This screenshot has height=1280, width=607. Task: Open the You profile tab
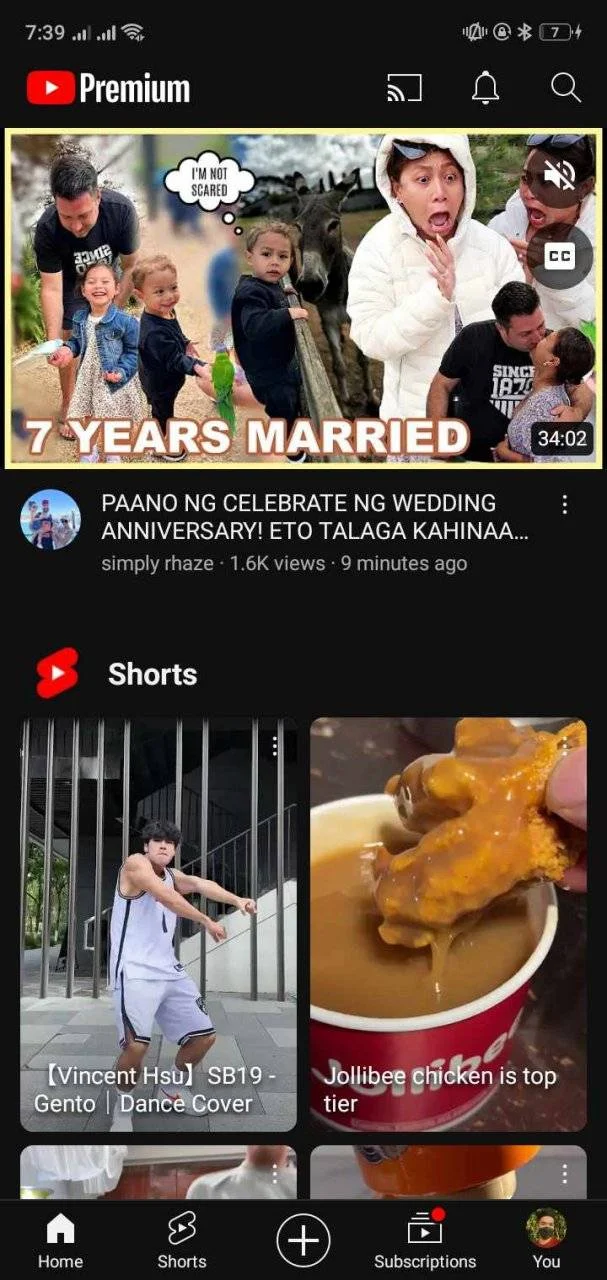click(547, 1241)
